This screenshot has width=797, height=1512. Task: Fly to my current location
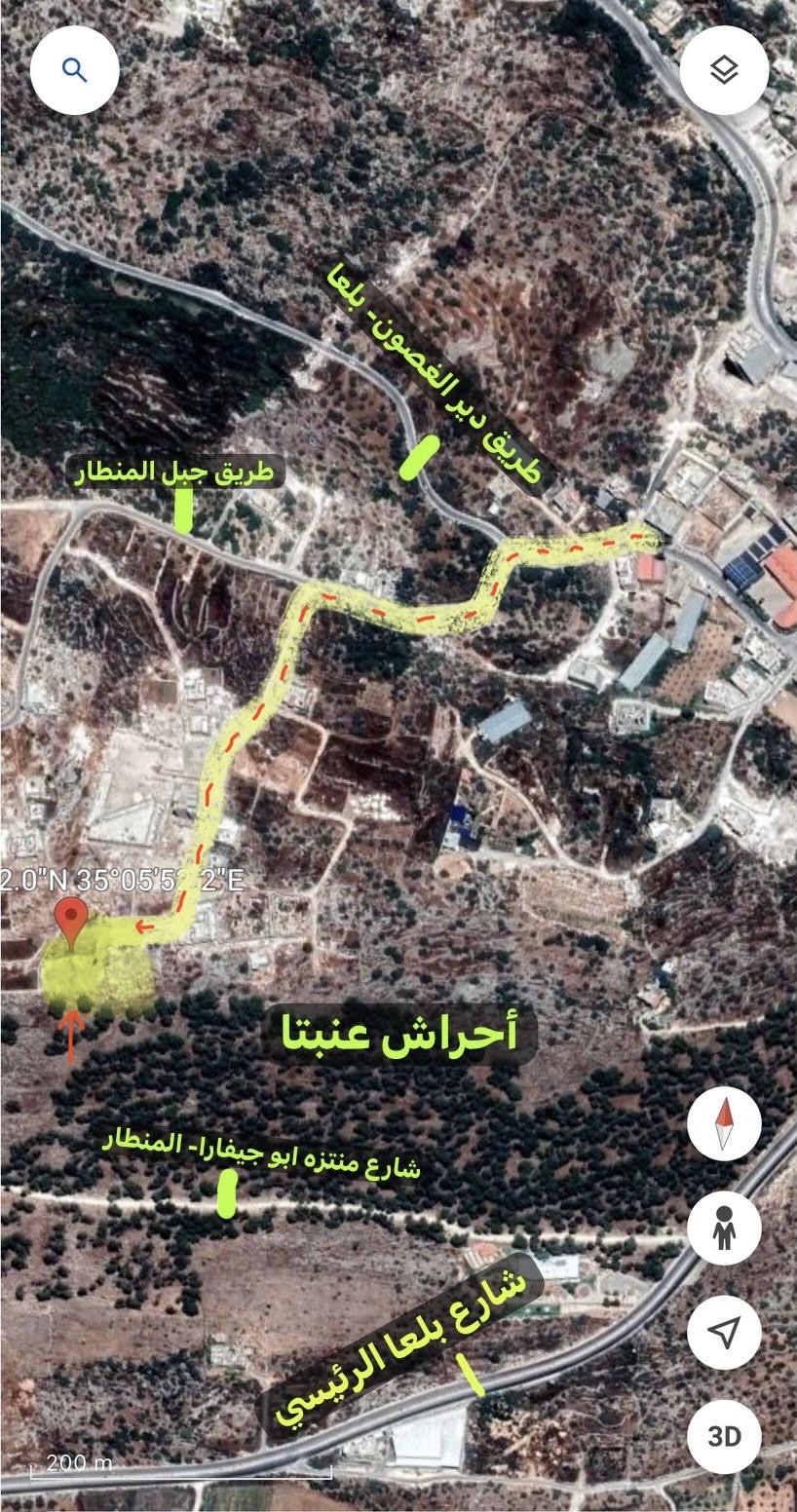724,1333
